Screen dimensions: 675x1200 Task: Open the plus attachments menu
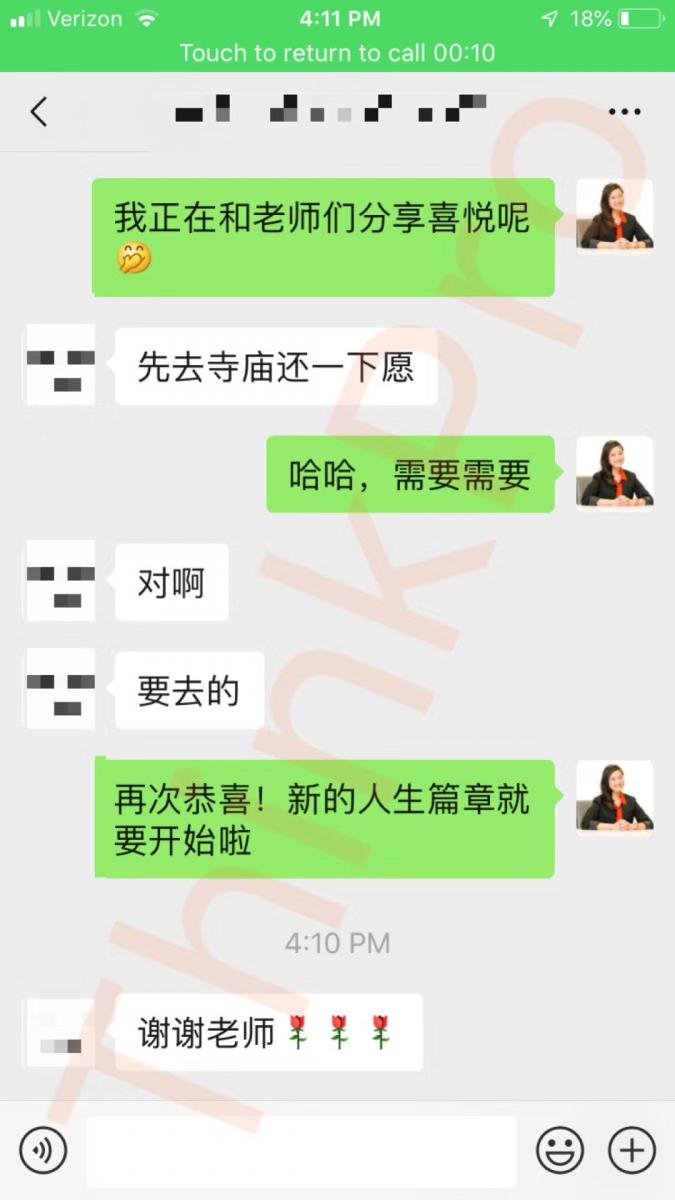pyautogui.click(x=632, y=1150)
